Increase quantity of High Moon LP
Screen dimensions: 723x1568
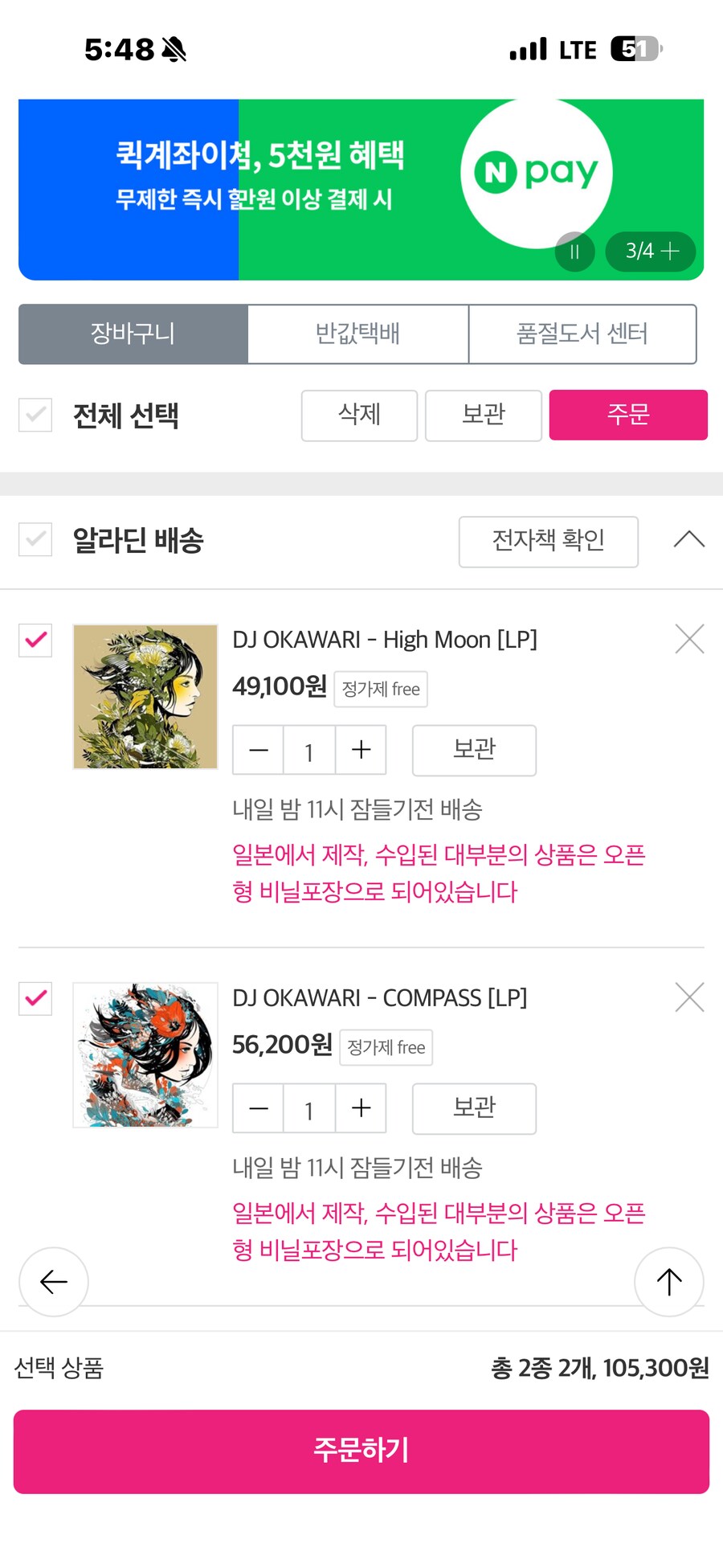(361, 750)
